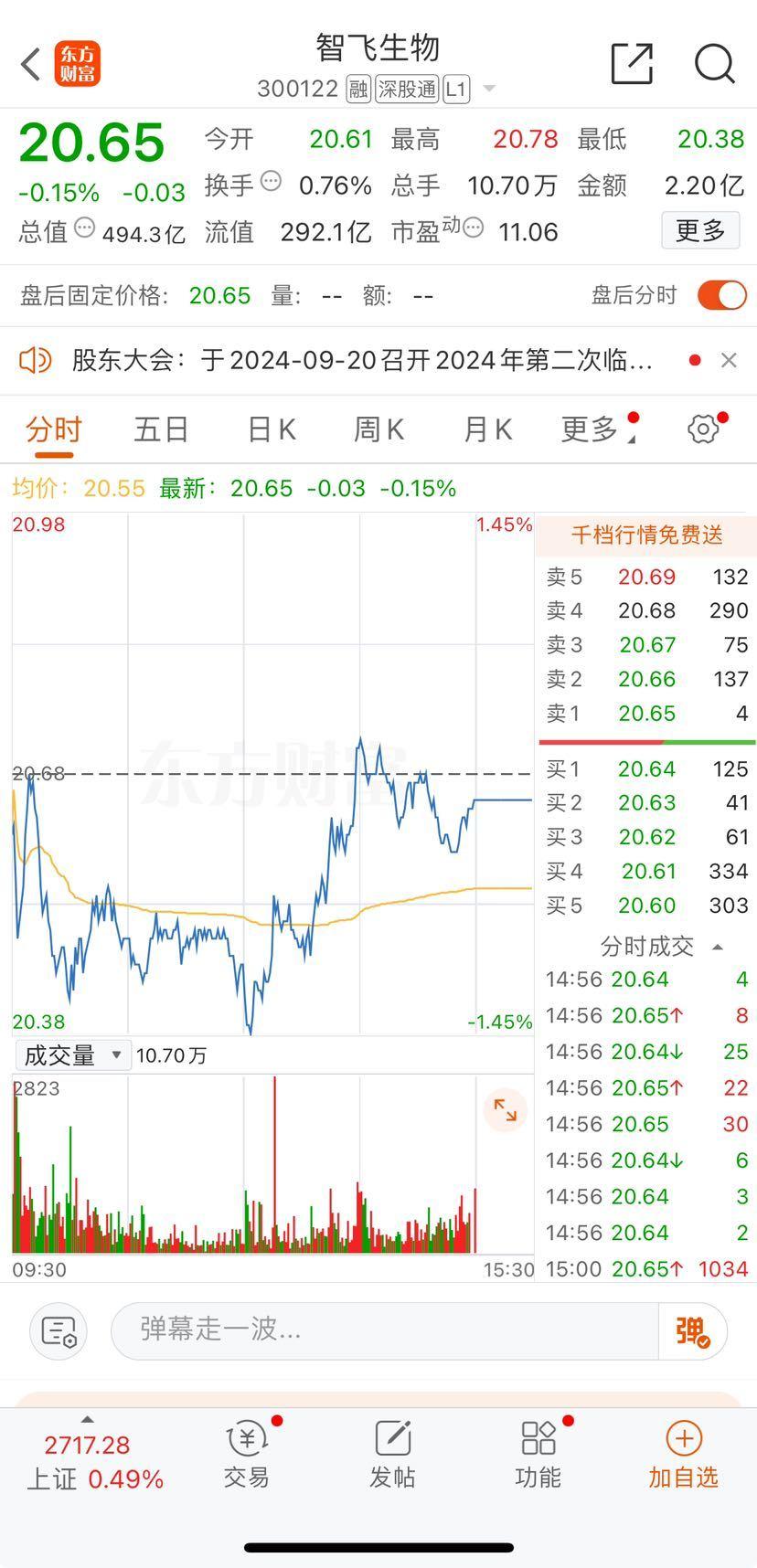The width and height of the screenshot is (757, 1568).
Task: Tap 更多 button for more quote data
Action: point(699,230)
